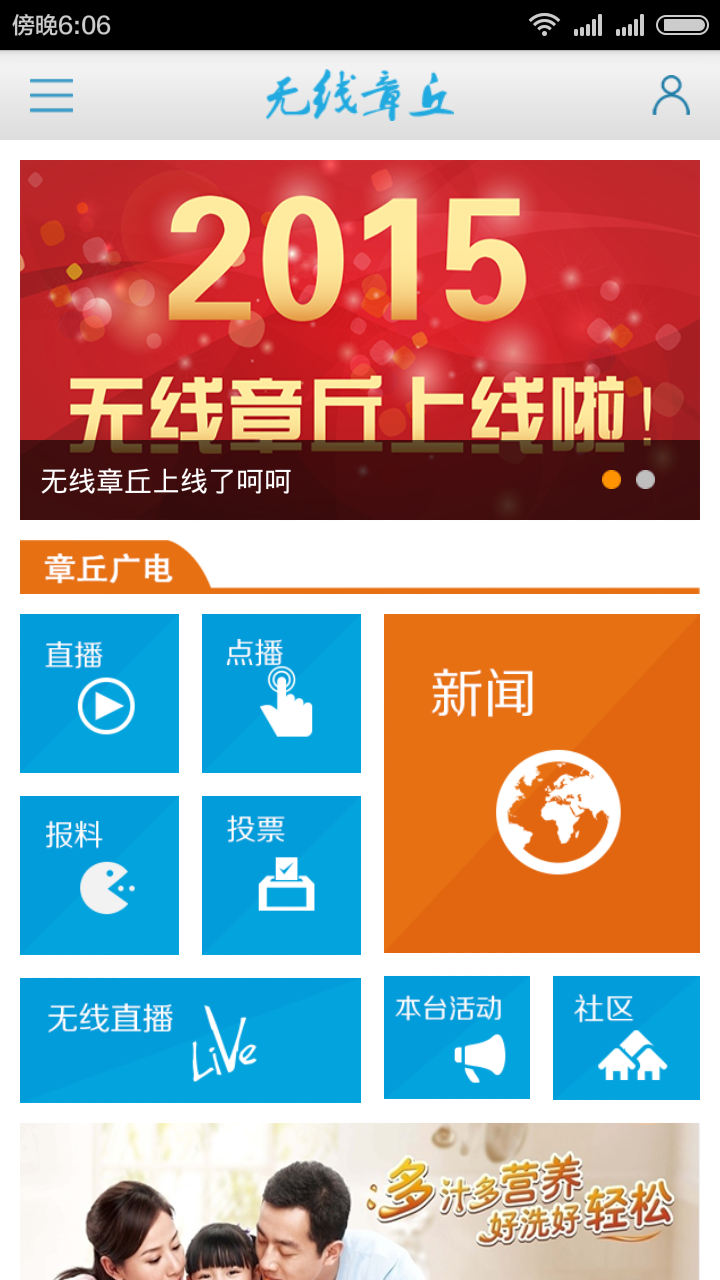Open the 点播 tile

(x=281, y=693)
